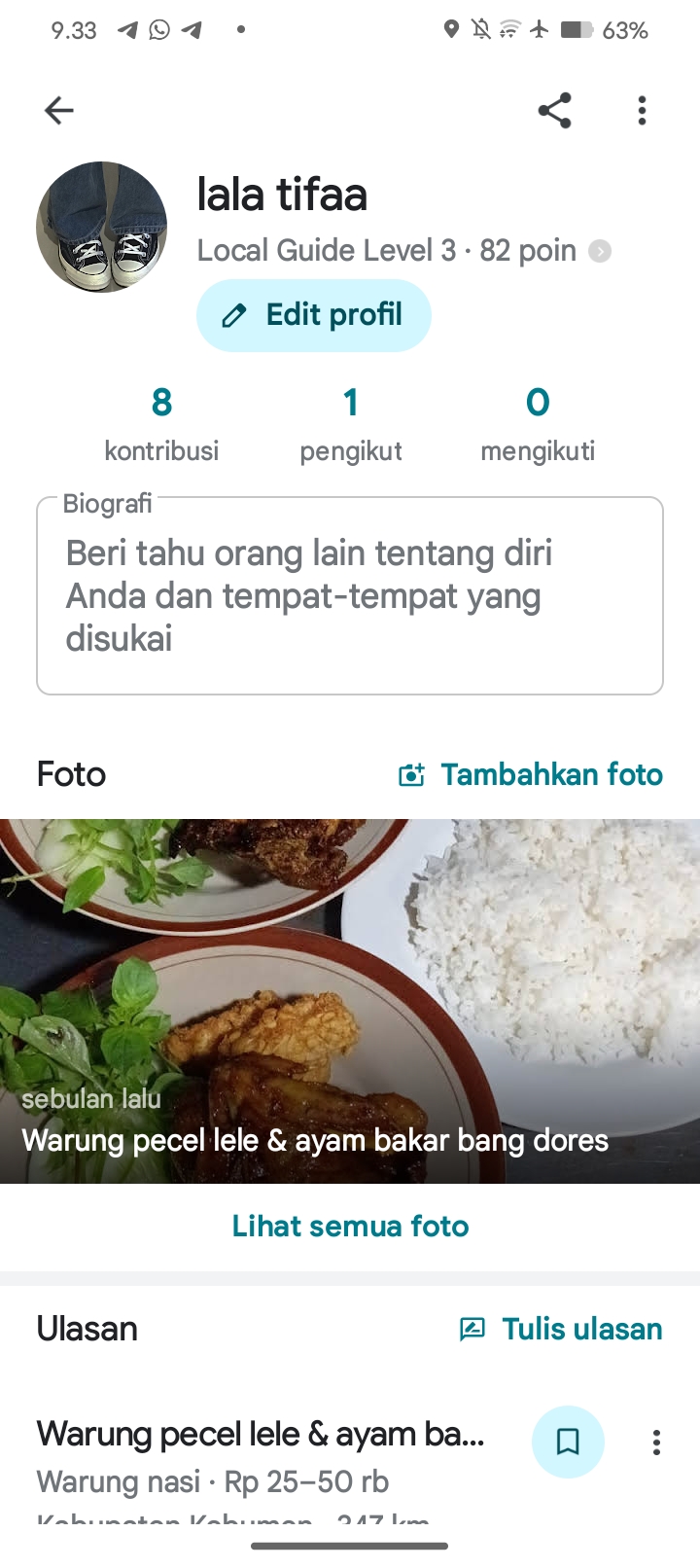Tap Lihat semua foto
This screenshot has width=700, height=1568.
pos(350,1226)
